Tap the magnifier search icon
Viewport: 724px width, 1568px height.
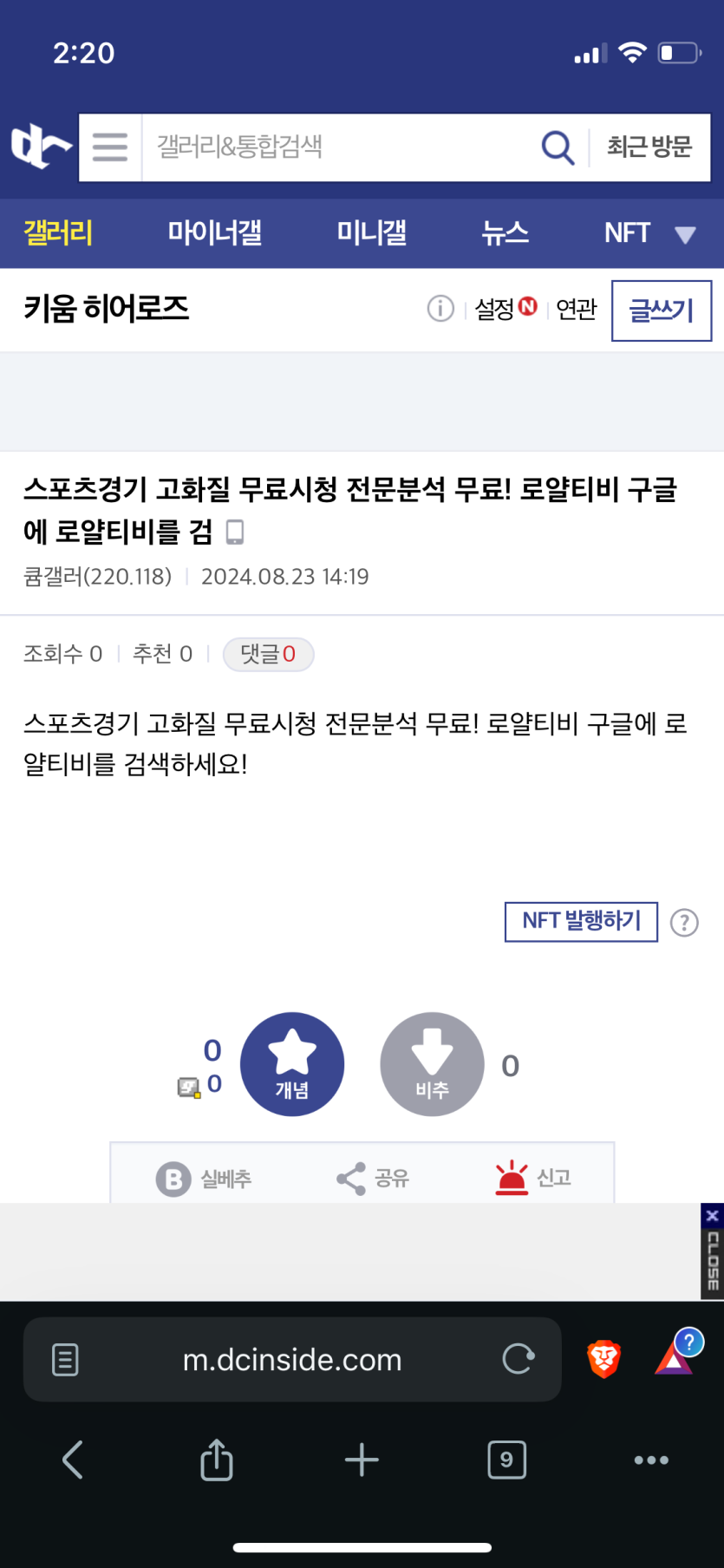pos(558,147)
